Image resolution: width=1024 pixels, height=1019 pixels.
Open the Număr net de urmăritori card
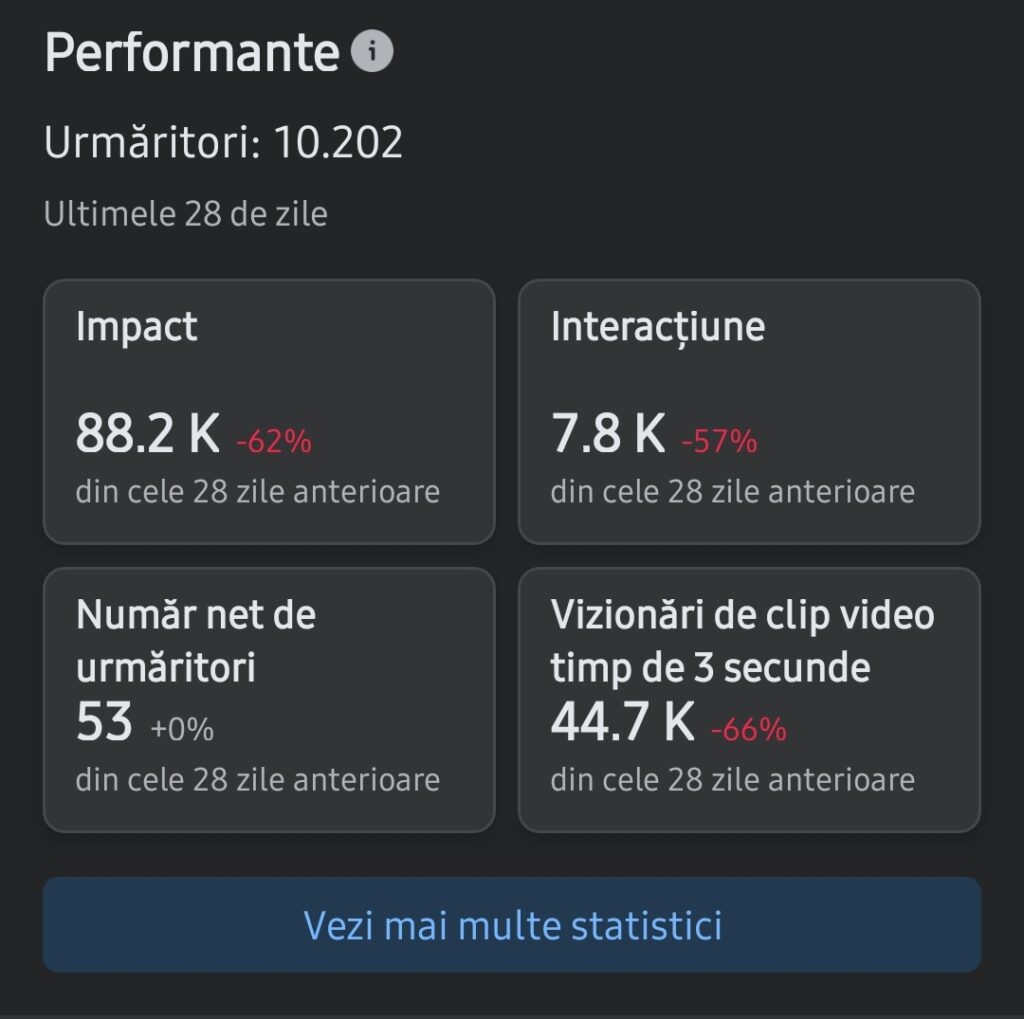[268, 700]
